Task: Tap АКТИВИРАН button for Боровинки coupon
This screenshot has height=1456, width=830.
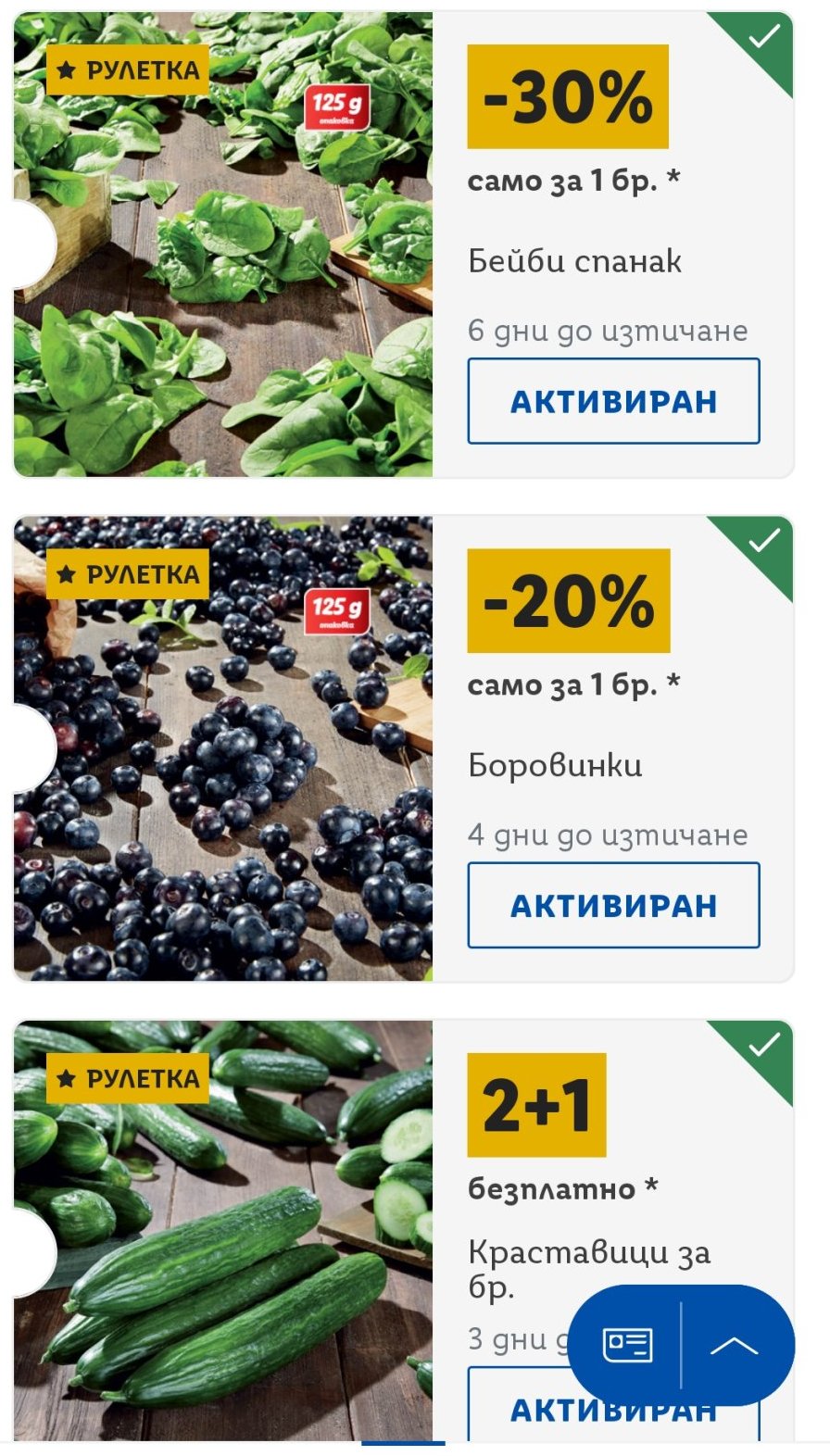Action: pyautogui.click(x=613, y=905)
